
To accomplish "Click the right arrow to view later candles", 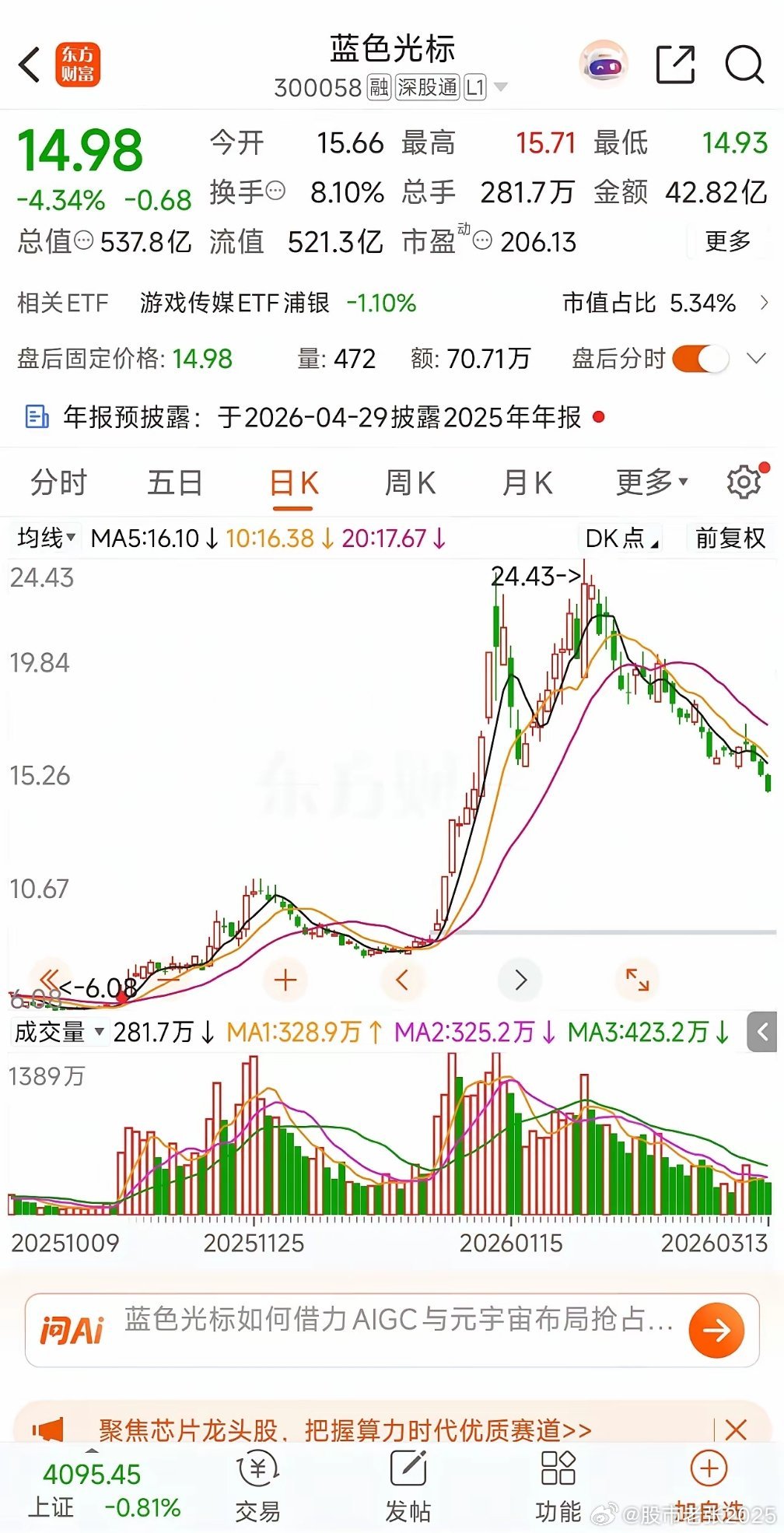I will (x=520, y=979).
